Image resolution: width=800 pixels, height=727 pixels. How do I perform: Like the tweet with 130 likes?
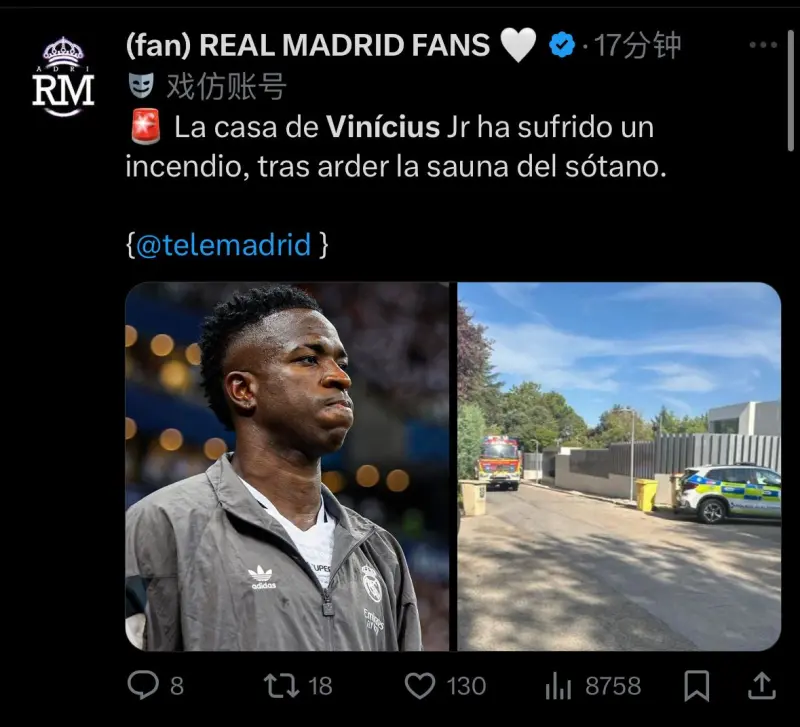tap(420, 685)
